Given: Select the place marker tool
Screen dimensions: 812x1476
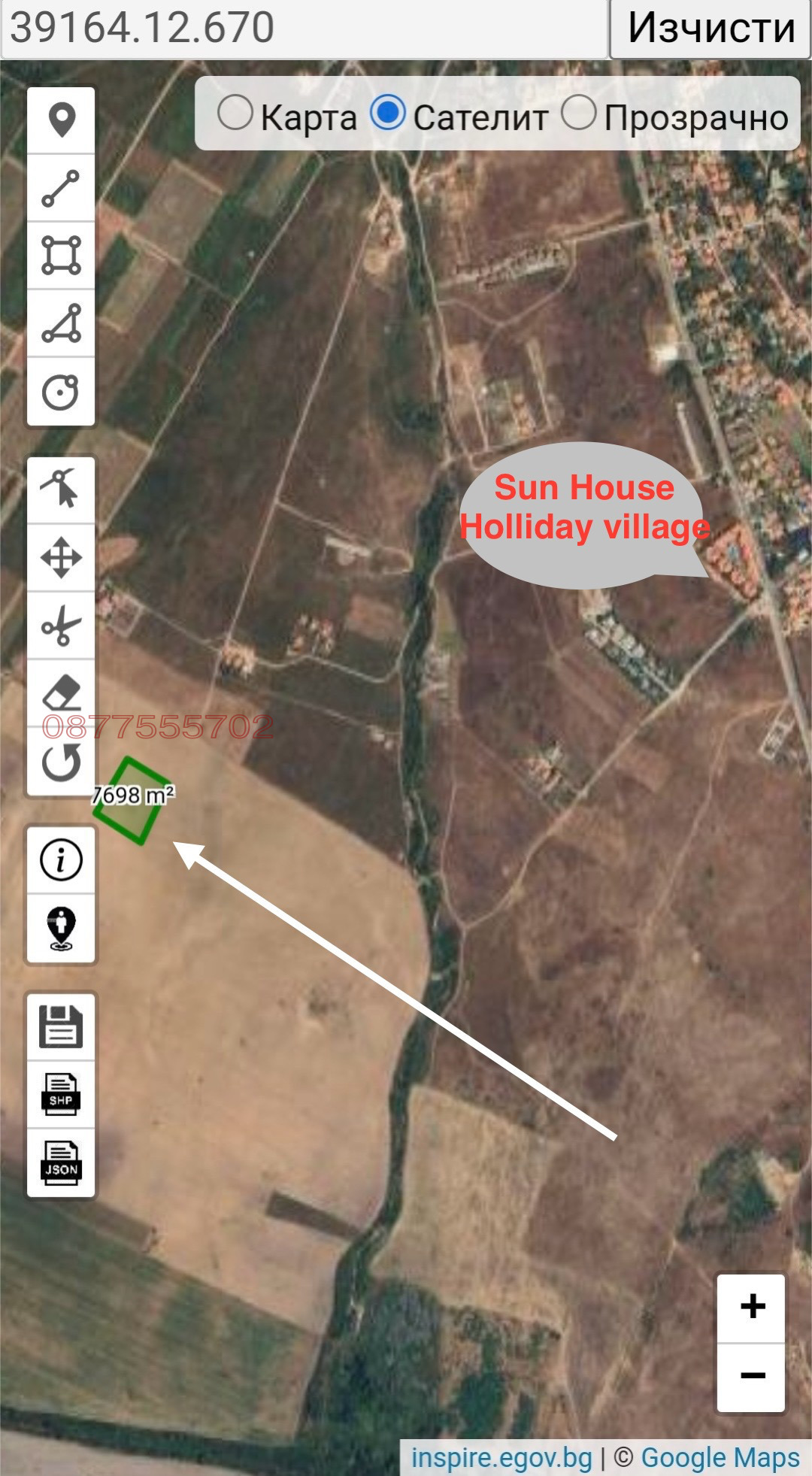Looking at the screenshot, I should (62, 120).
